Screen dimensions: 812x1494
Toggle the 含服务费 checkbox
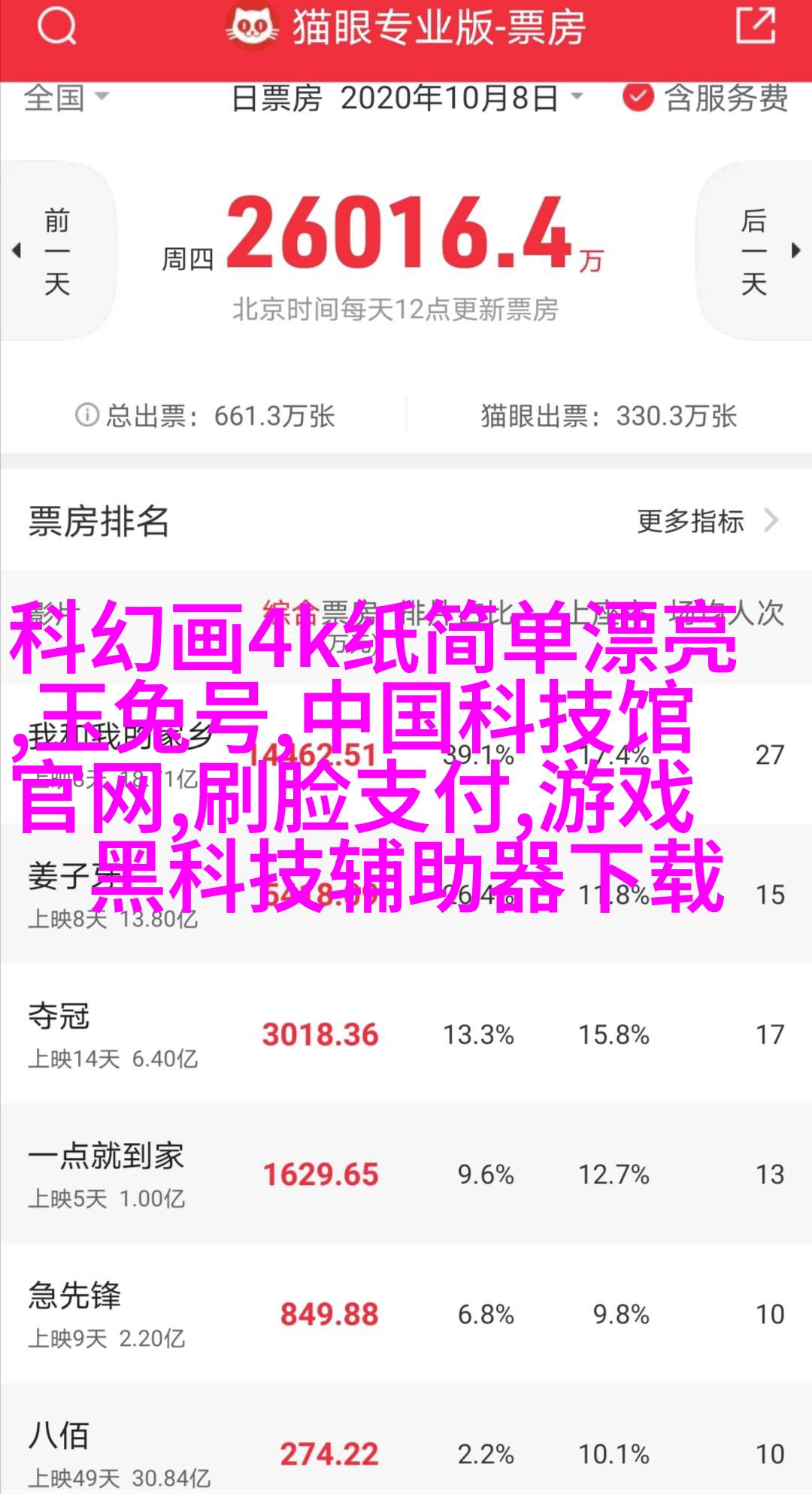coord(638,98)
